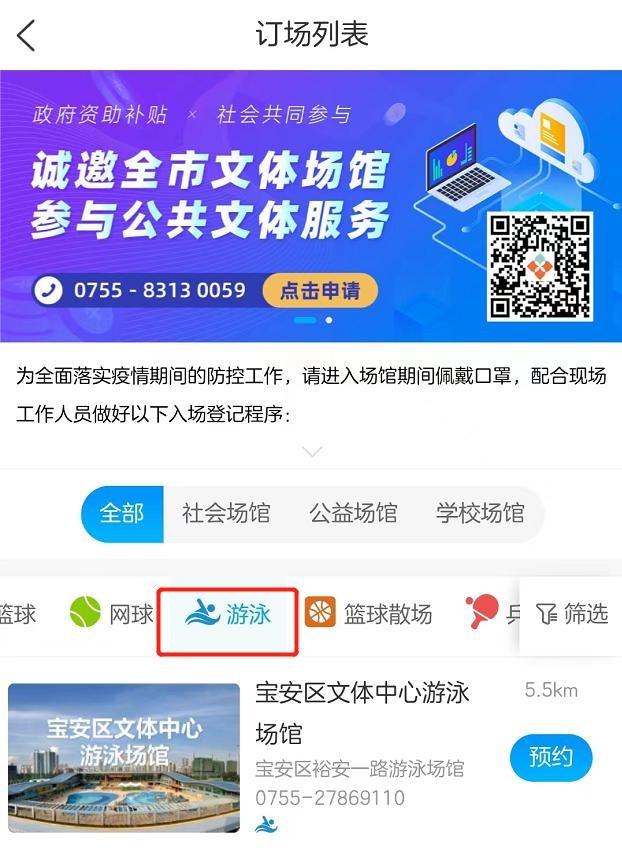Book 宝安区文体中心游泳场馆 with 预约
The width and height of the screenshot is (622, 857).
click(551, 757)
